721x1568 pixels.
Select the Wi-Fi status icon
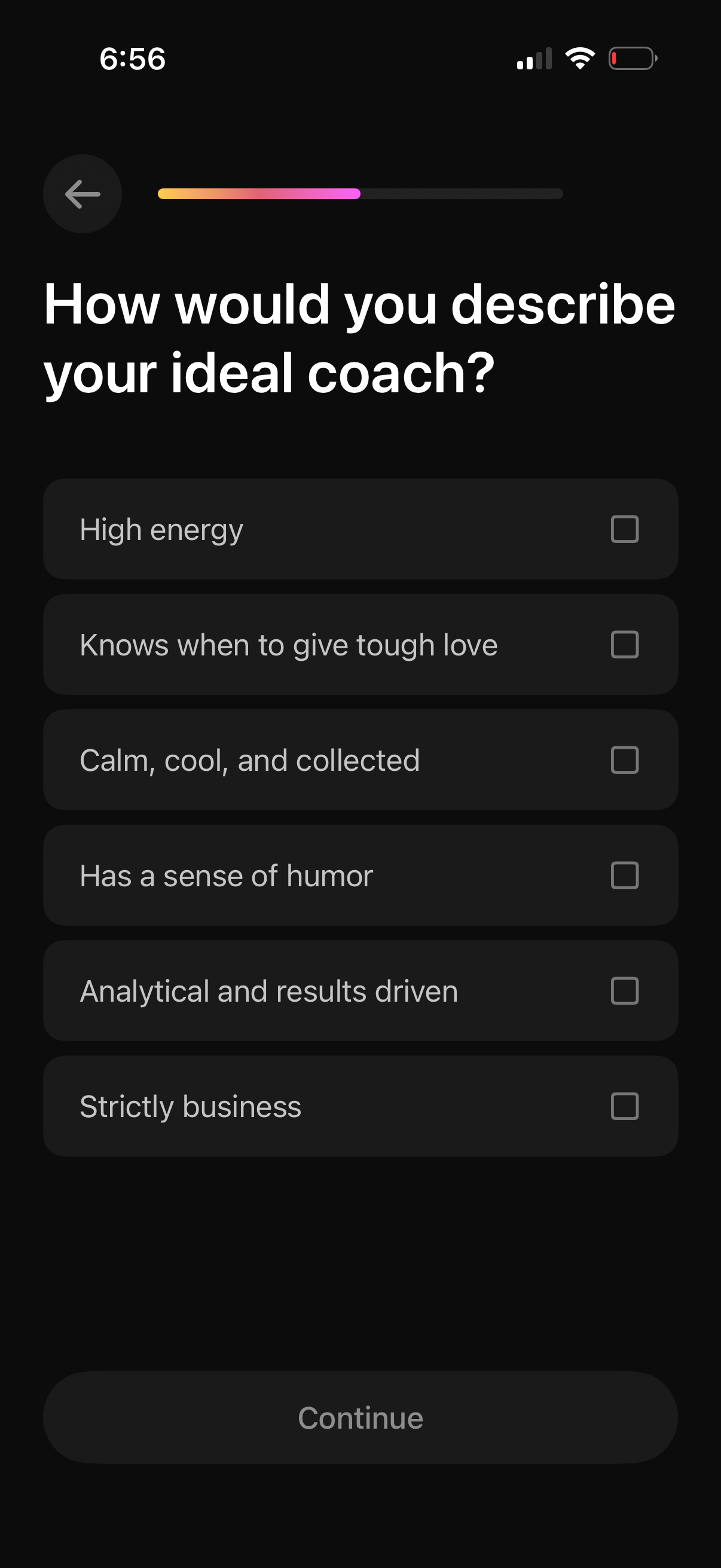578,57
